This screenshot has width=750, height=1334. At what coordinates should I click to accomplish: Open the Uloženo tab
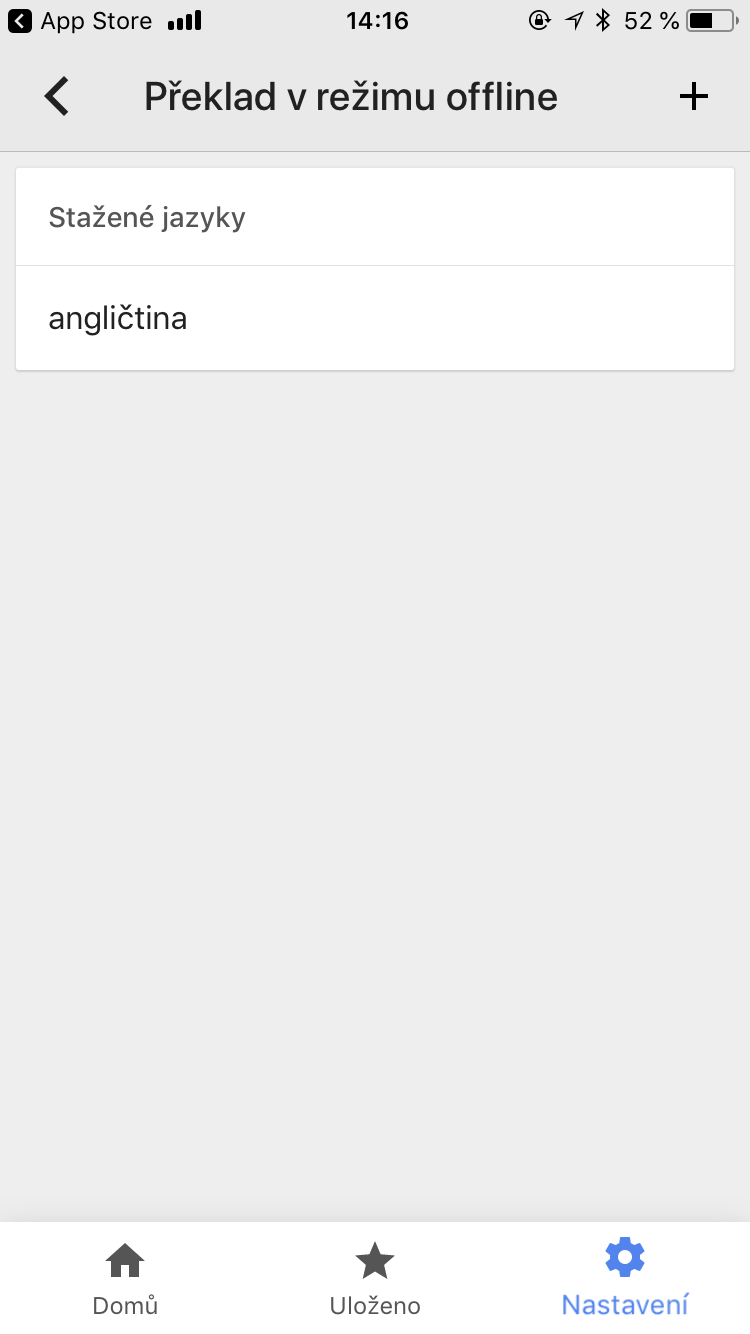tap(375, 1278)
